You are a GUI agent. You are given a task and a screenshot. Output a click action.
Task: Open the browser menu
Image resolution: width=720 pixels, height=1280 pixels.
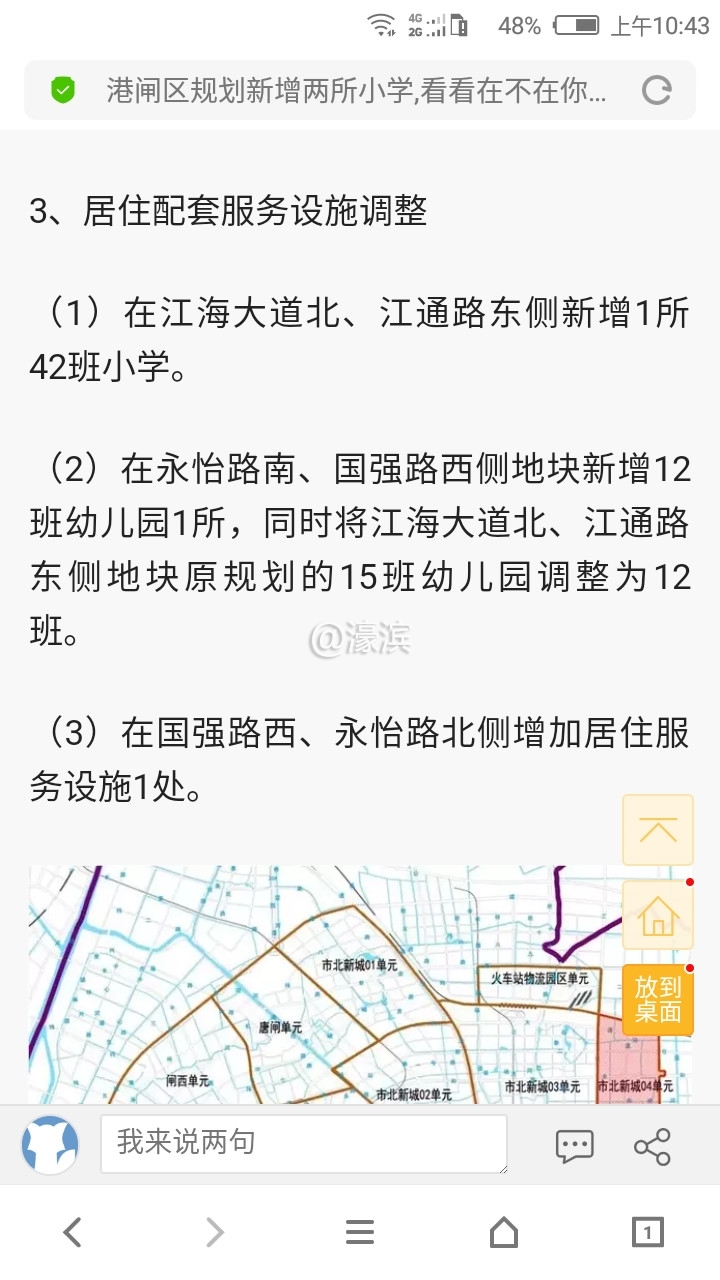tap(360, 1233)
